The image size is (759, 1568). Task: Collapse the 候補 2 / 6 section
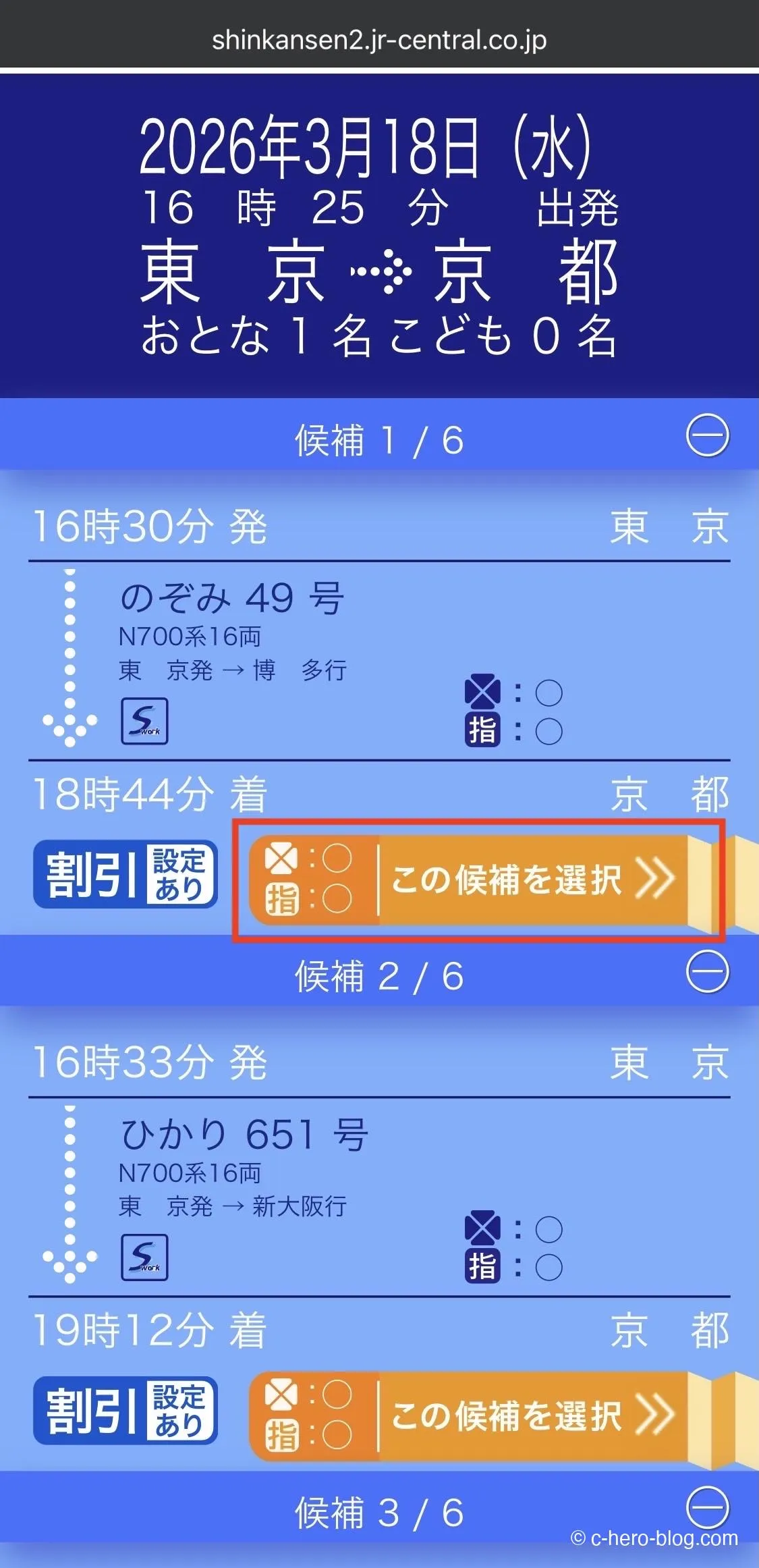coord(707,972)
